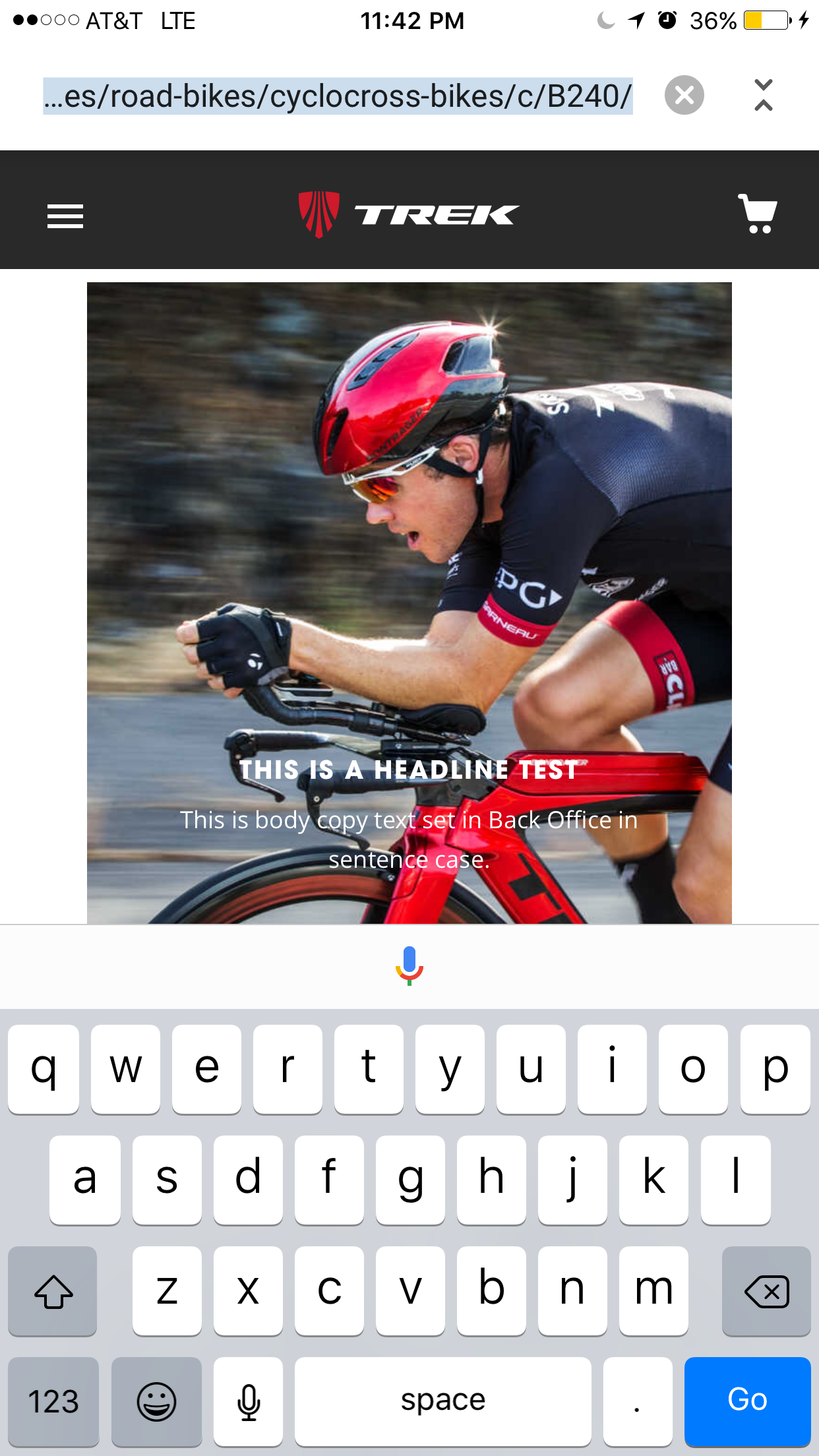Switch keyboard to 123 numbers

pyautogui.click(x=53, y=1401)
